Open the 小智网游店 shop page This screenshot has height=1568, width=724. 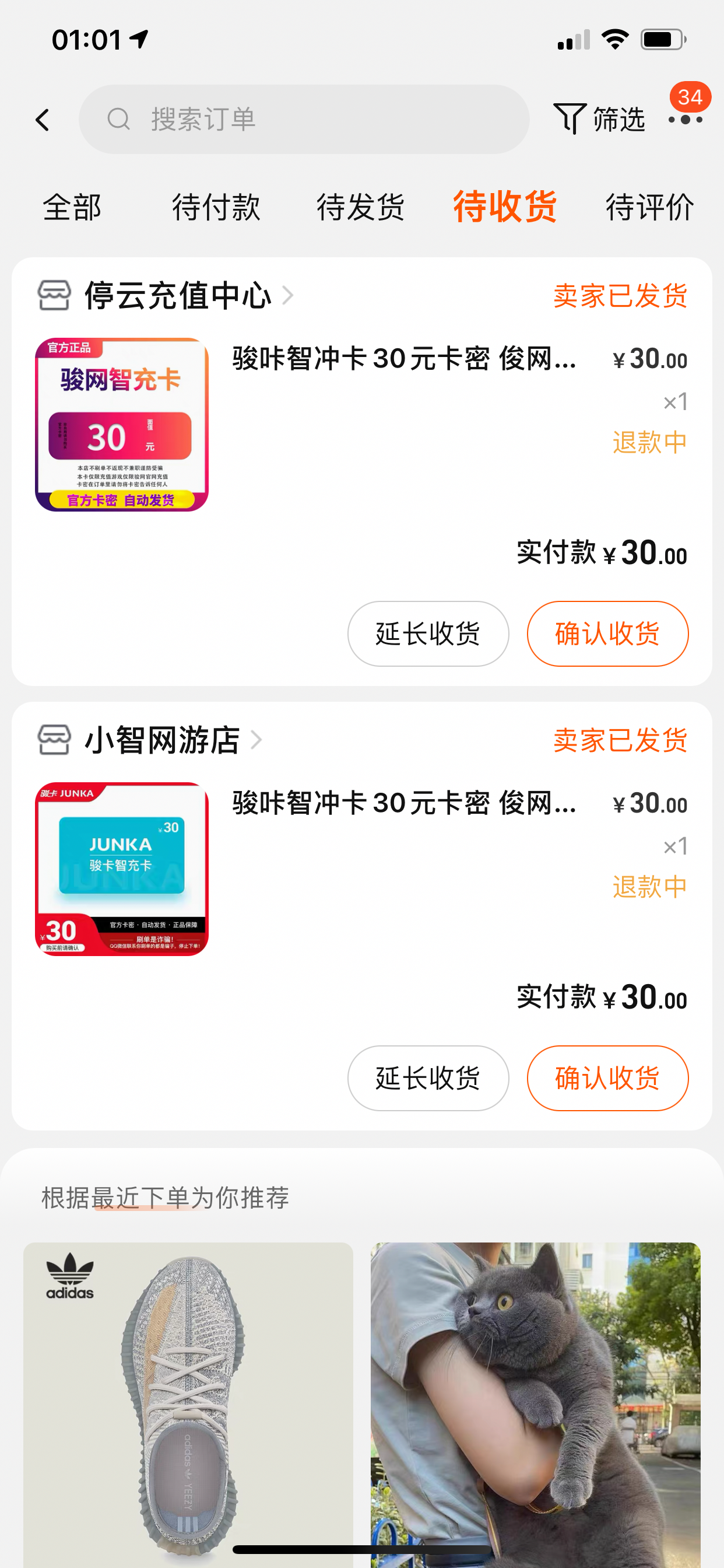click(162, 740)
